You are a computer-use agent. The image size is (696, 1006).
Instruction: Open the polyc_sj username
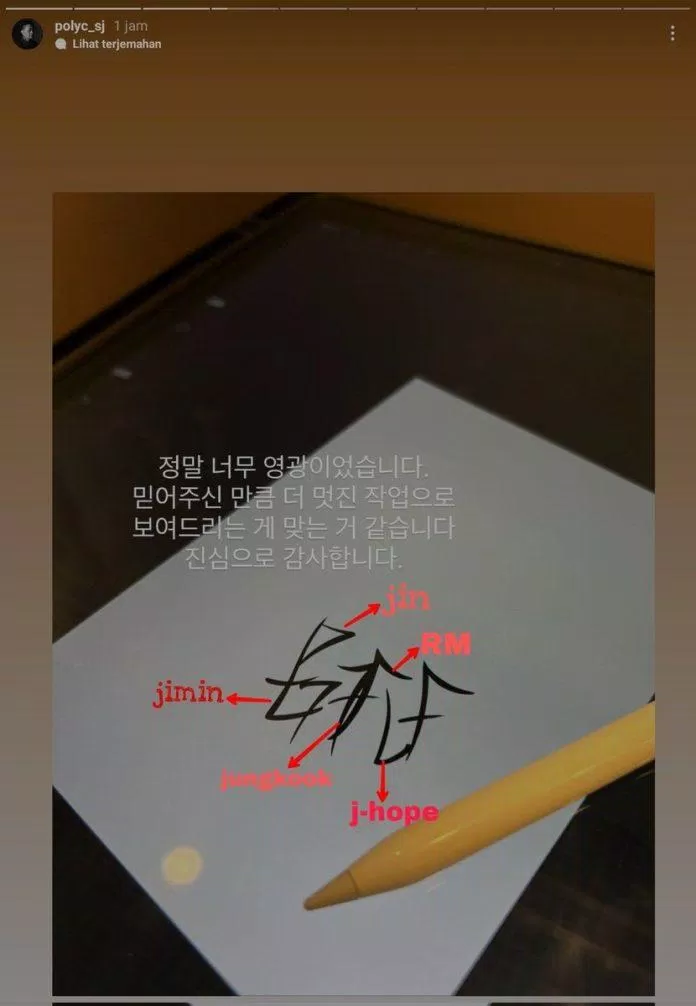click(x=79, y=27)
